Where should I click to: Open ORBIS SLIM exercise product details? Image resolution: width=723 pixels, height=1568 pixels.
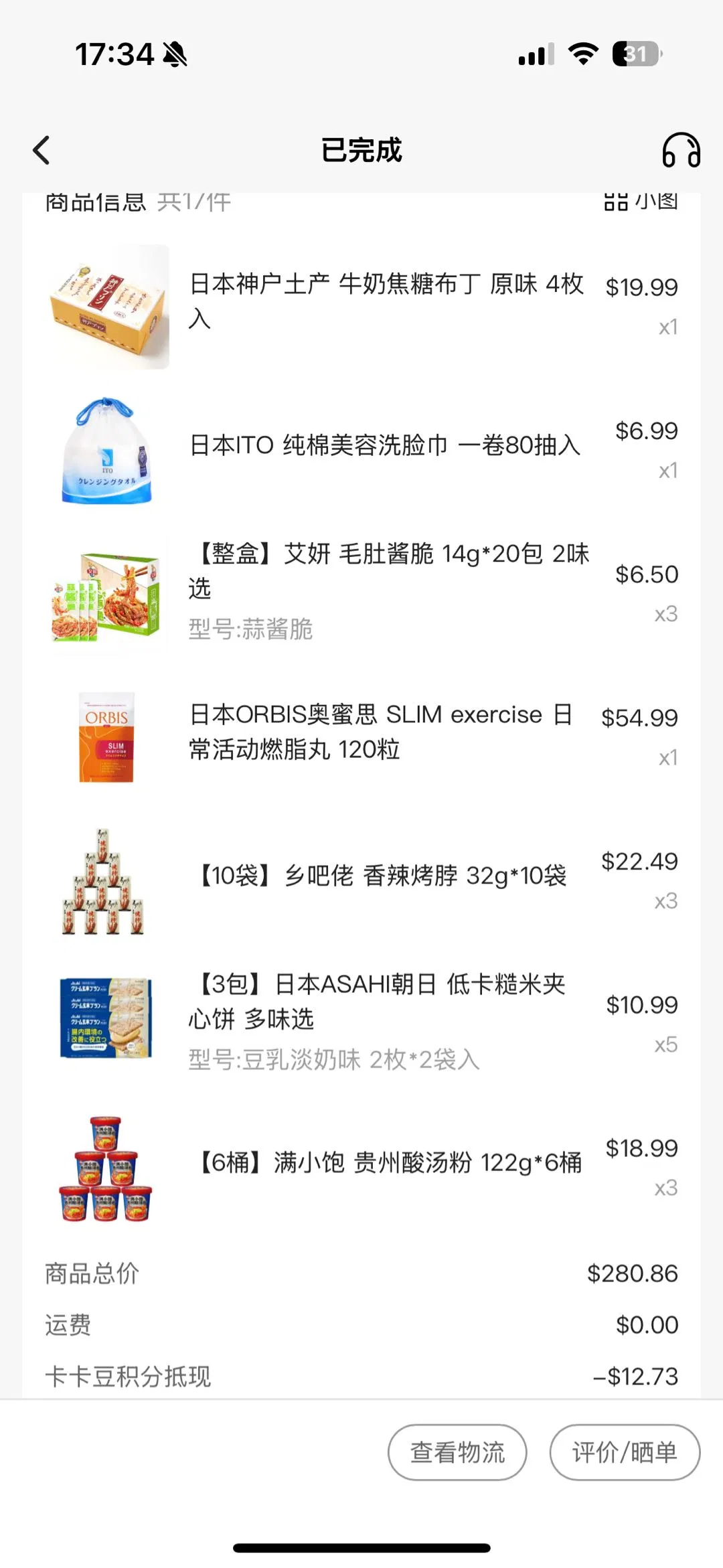(380, 732)
